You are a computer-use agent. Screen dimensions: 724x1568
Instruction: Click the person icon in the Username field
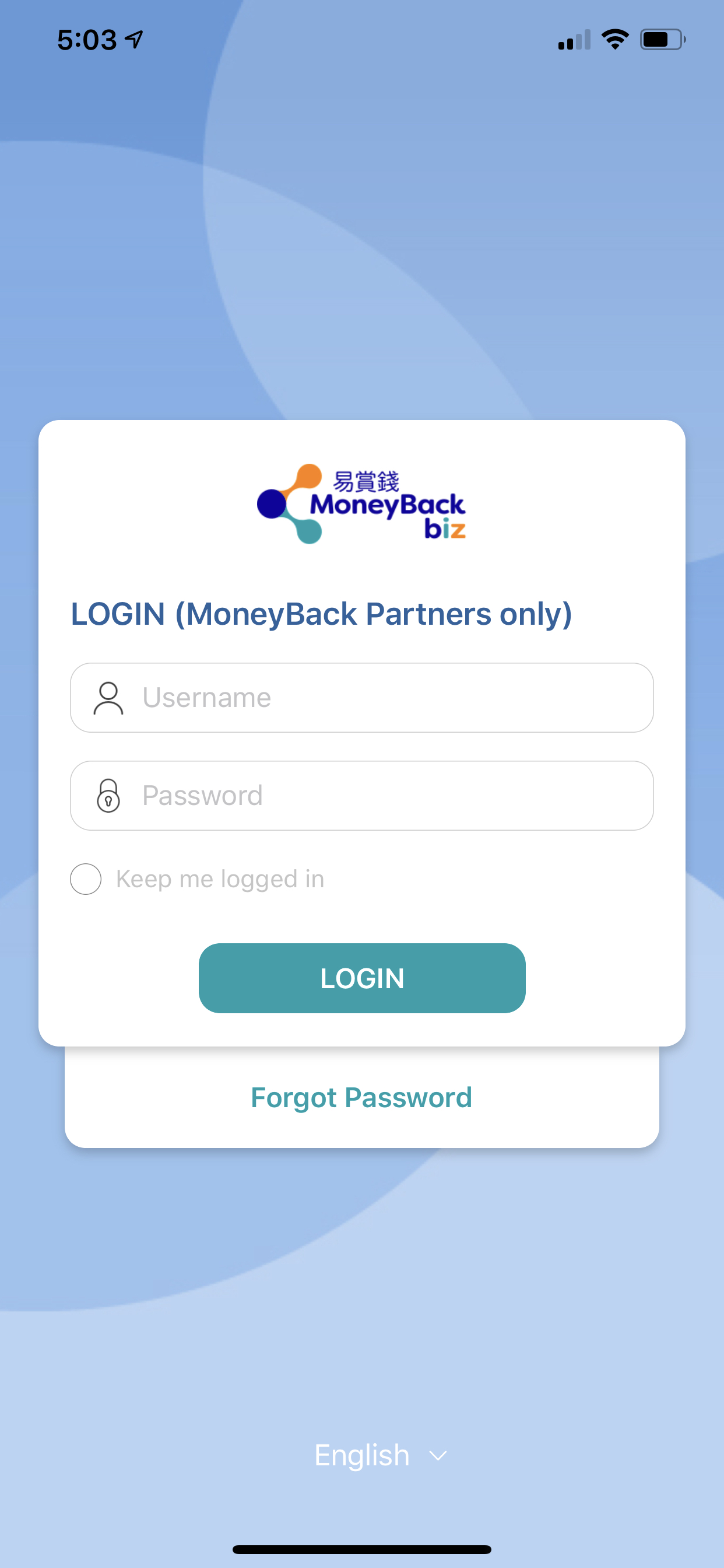point(108,698)
